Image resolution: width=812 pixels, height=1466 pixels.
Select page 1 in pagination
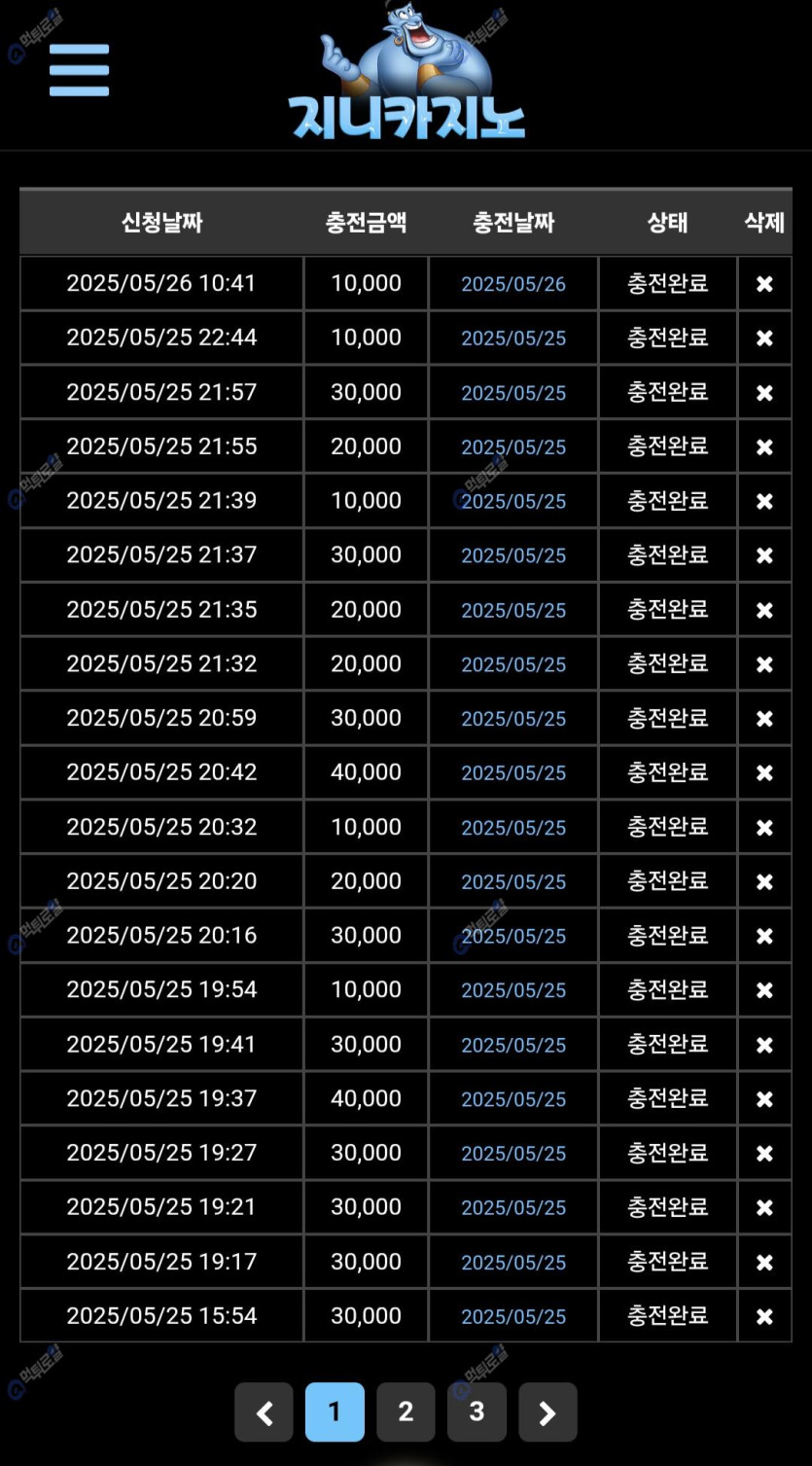335,1412
